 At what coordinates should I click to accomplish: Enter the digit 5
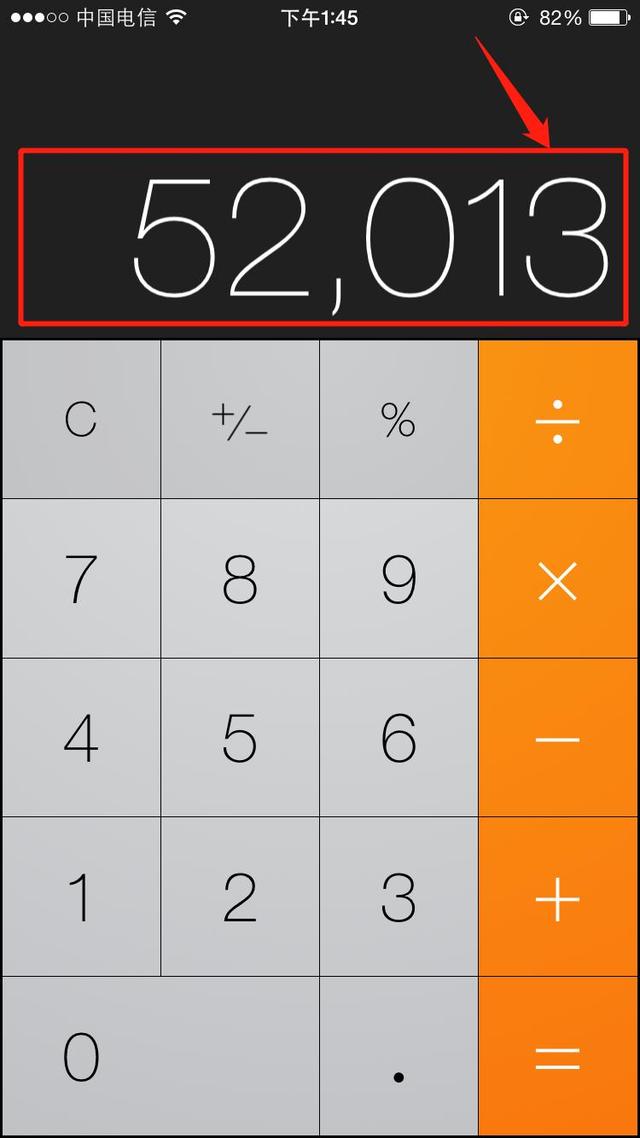[x=240, y=737]
